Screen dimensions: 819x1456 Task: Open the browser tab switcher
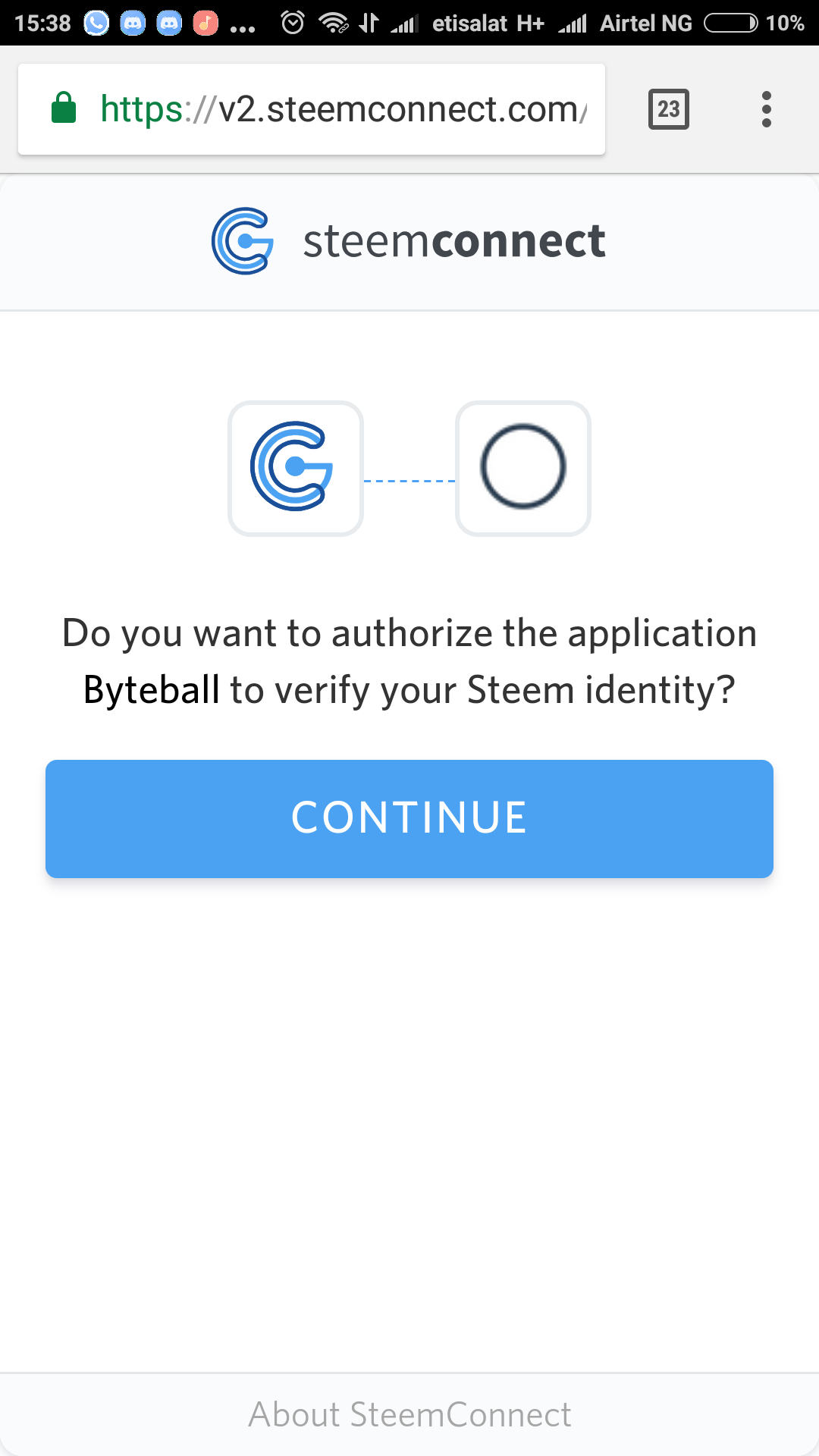[668, 109]
